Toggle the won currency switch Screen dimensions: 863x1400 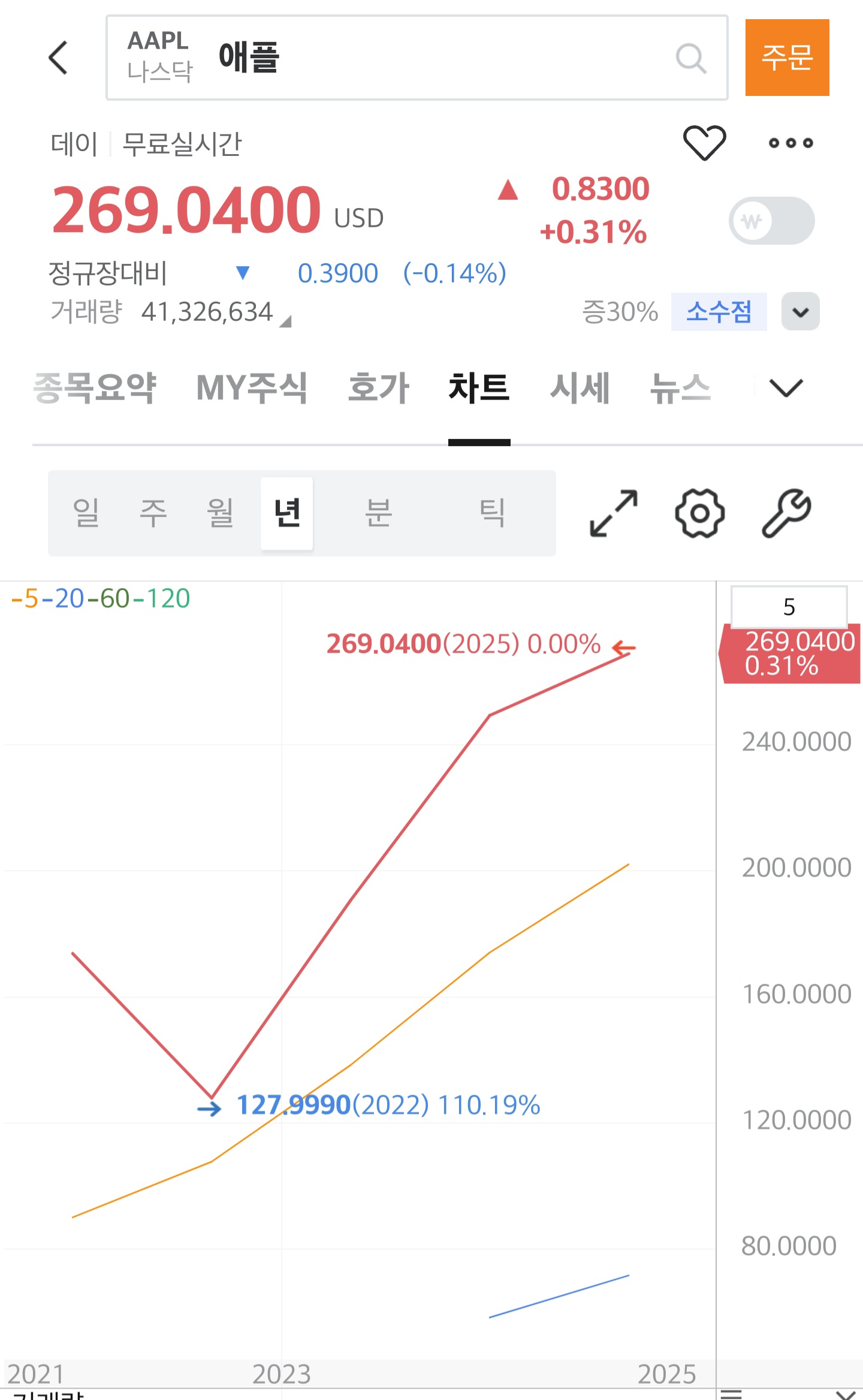771,221
